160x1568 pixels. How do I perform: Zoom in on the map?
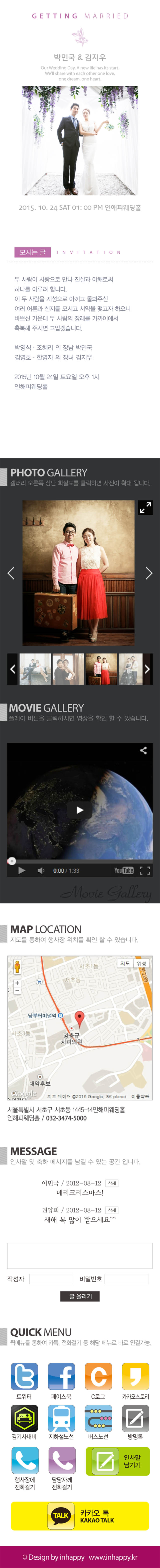(17, 982)
